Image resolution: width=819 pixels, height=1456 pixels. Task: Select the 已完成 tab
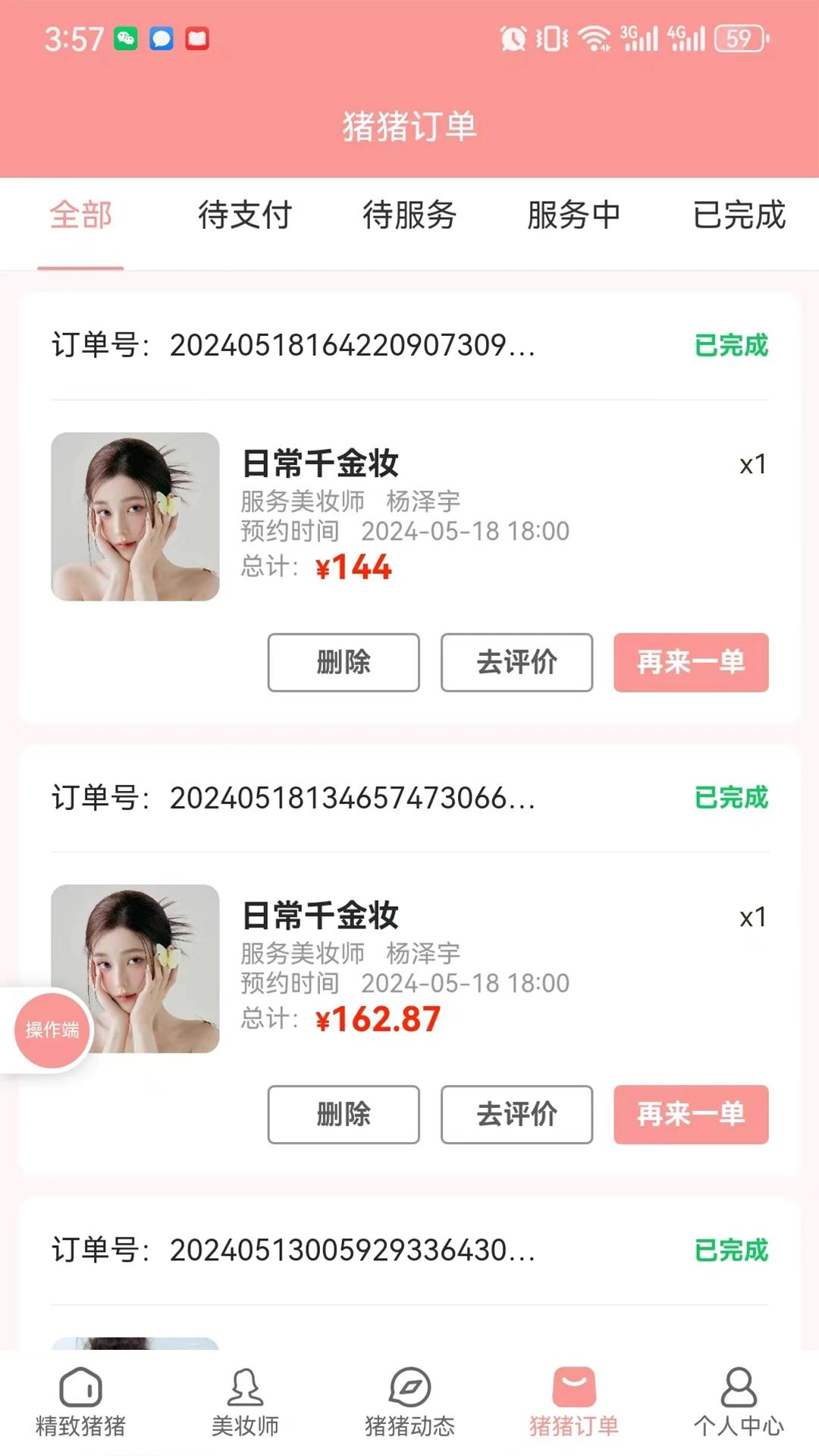point(736,216)
